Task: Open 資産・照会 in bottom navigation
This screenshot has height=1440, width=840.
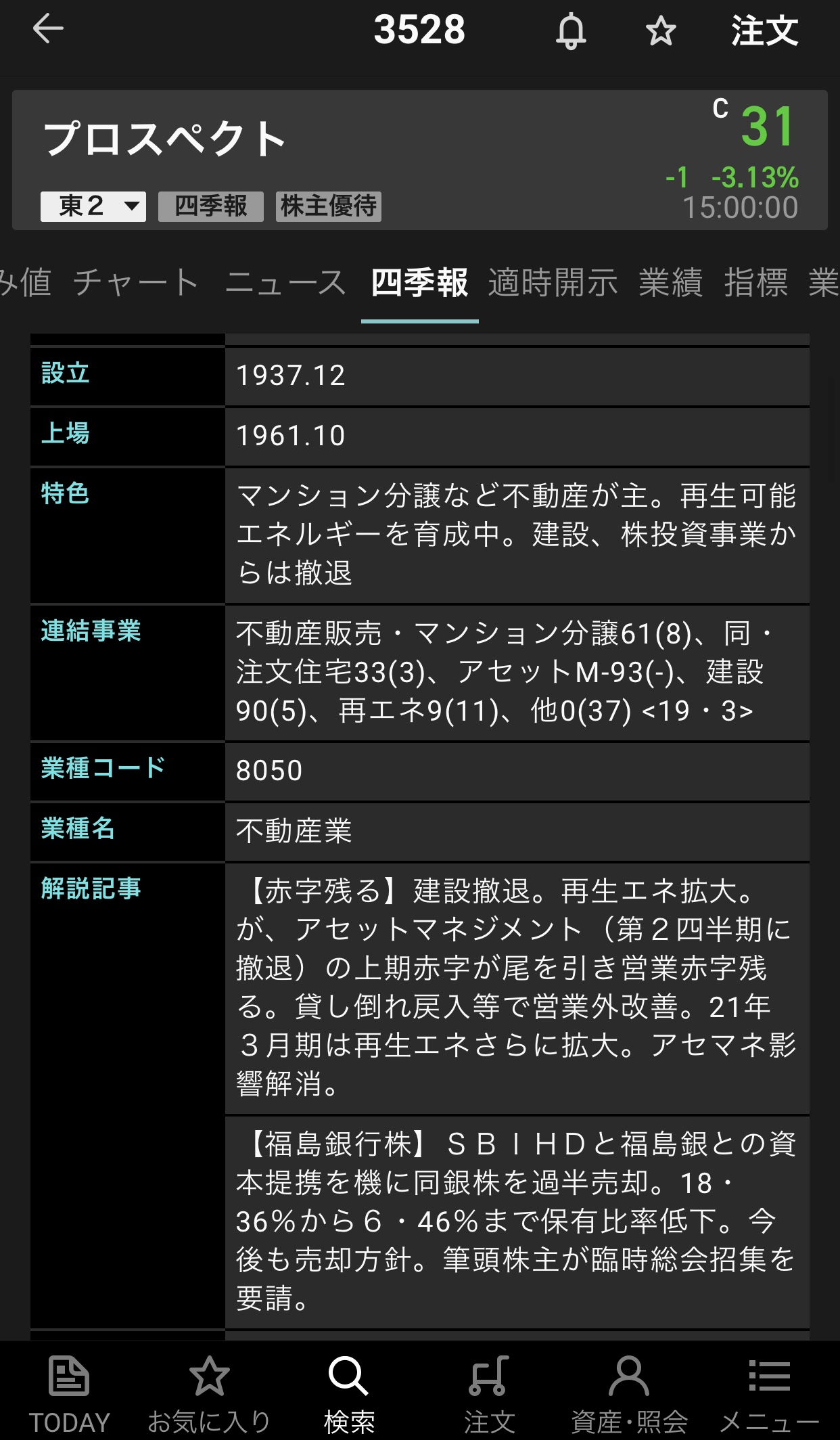Action: coord(629,1394)
